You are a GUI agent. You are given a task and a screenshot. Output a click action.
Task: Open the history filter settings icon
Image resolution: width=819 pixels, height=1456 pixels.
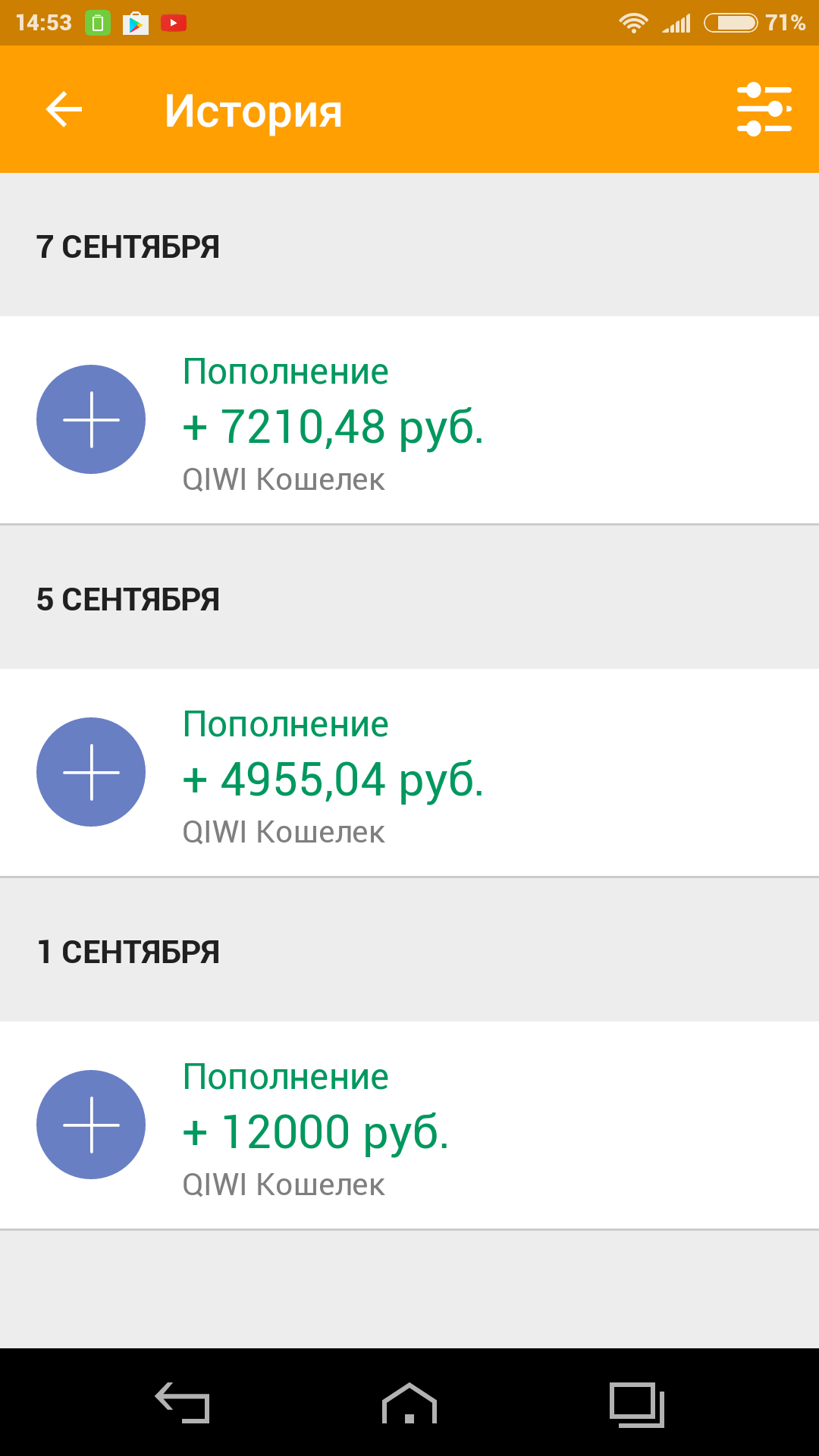[764, 110]
